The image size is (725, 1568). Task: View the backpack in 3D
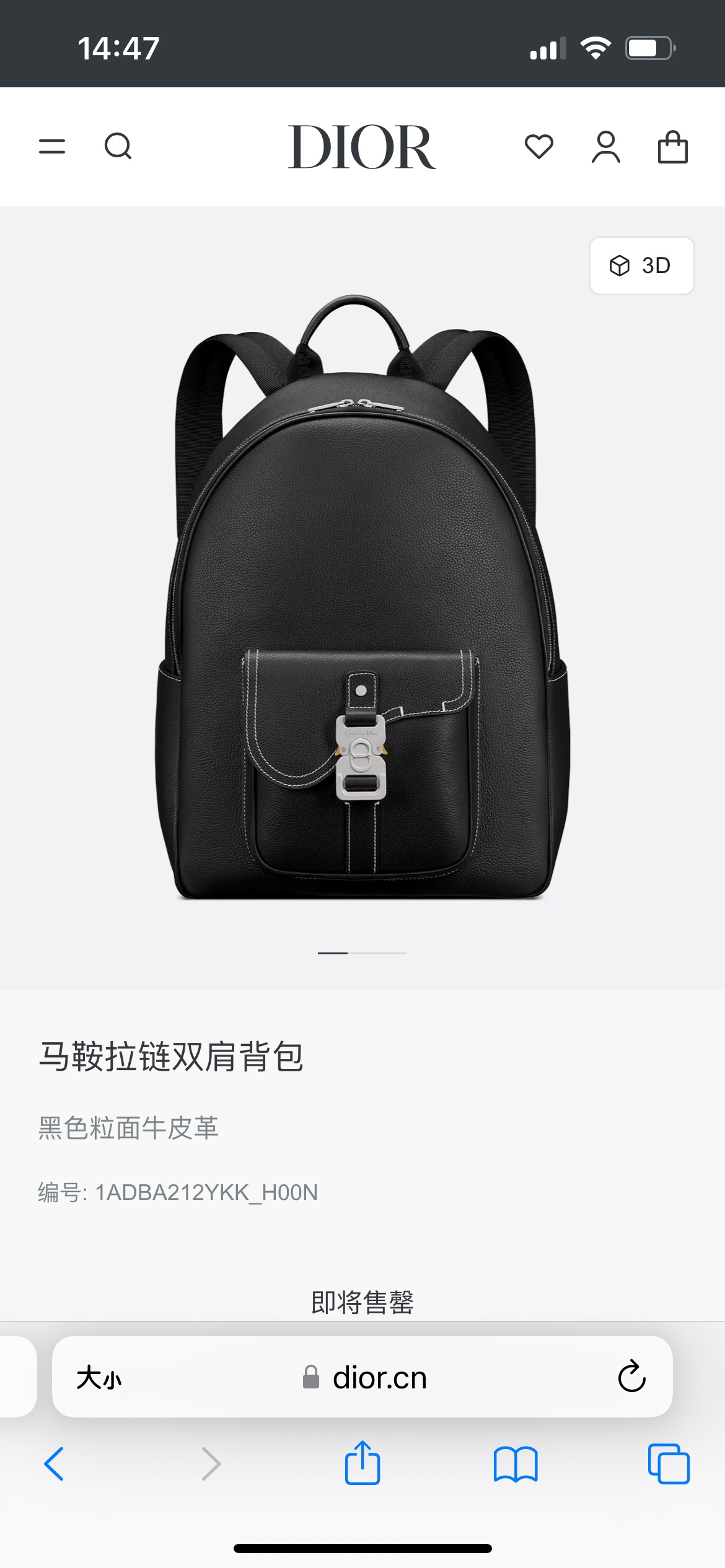[641, 266]
